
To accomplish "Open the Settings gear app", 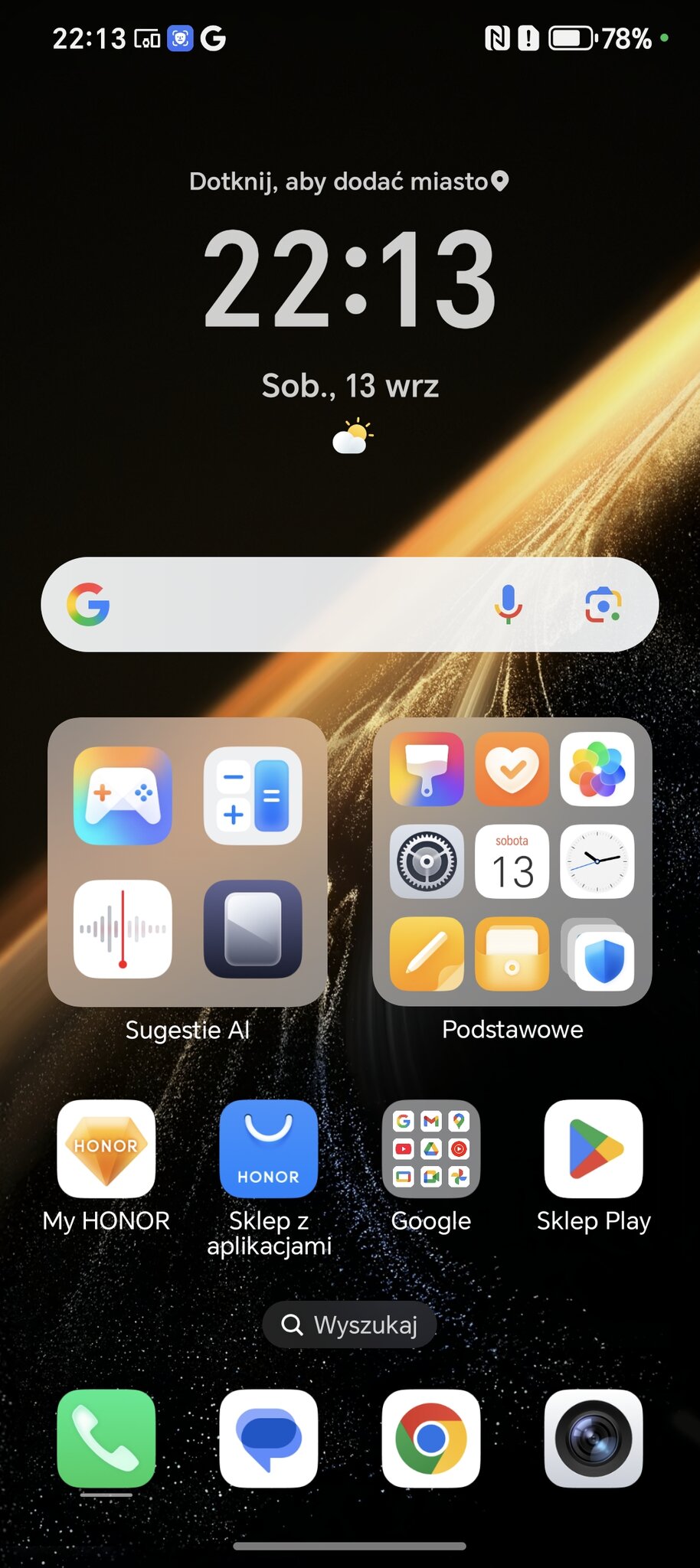I will click(427, 861).
